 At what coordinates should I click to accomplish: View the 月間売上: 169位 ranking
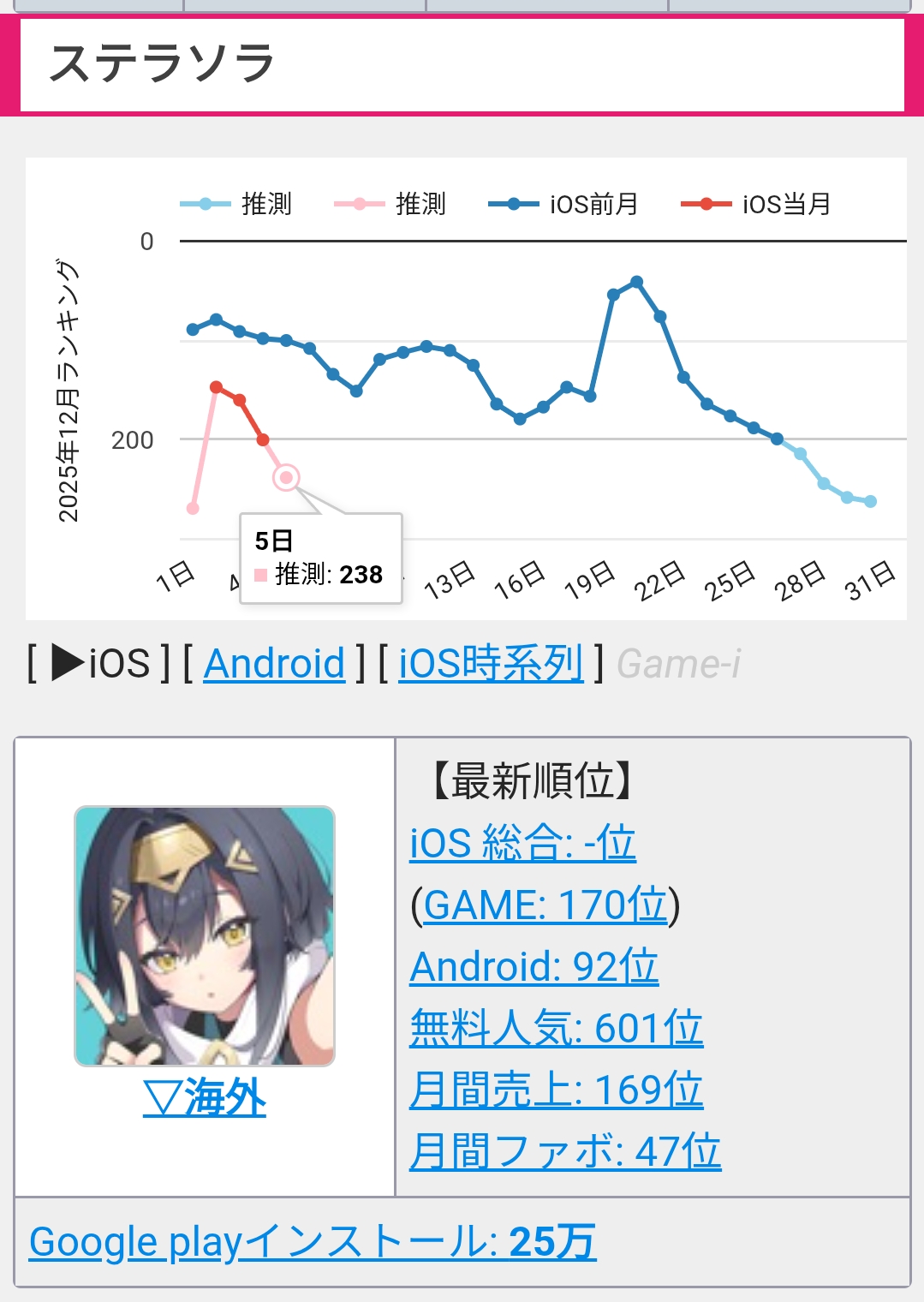pos(556,1090)
